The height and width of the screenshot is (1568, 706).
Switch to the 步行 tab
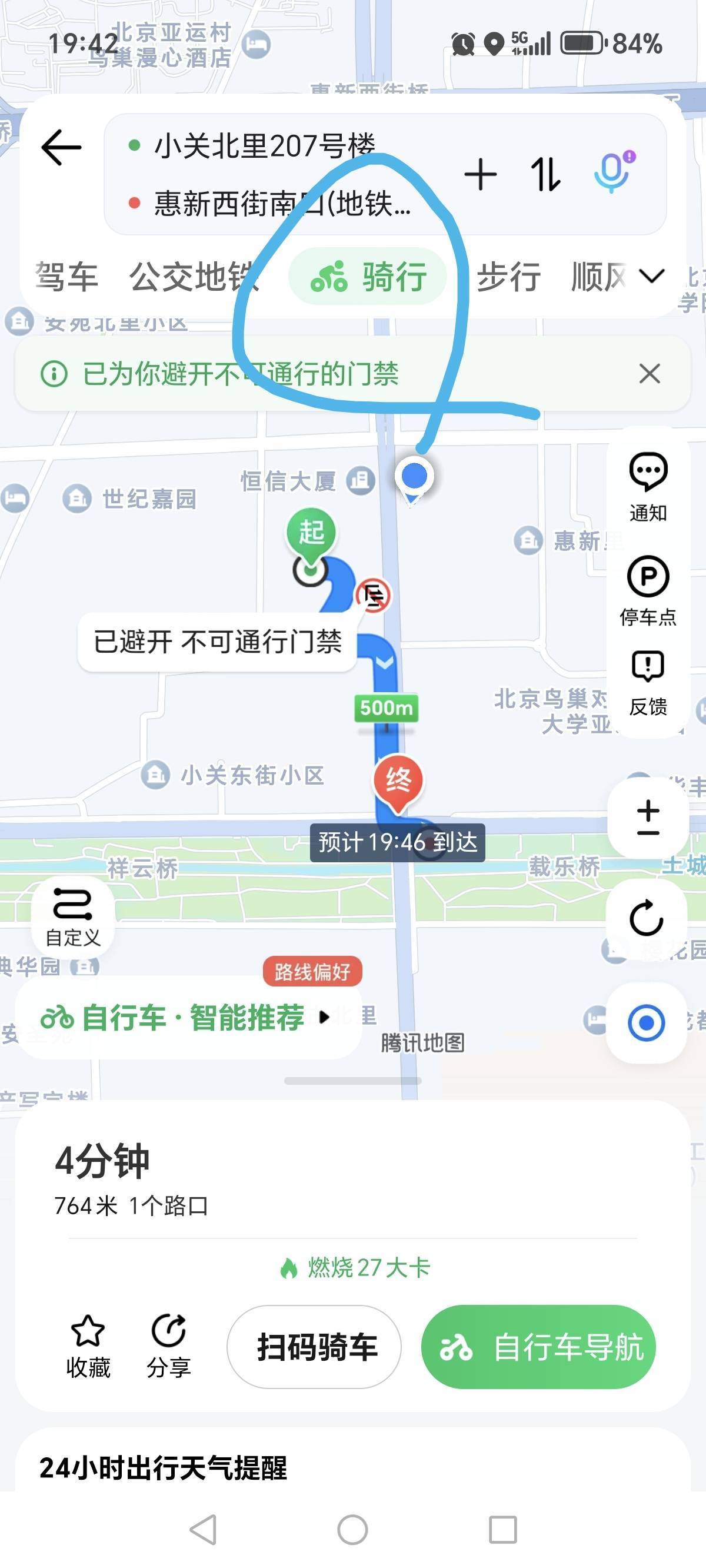(x=508, y=277)
